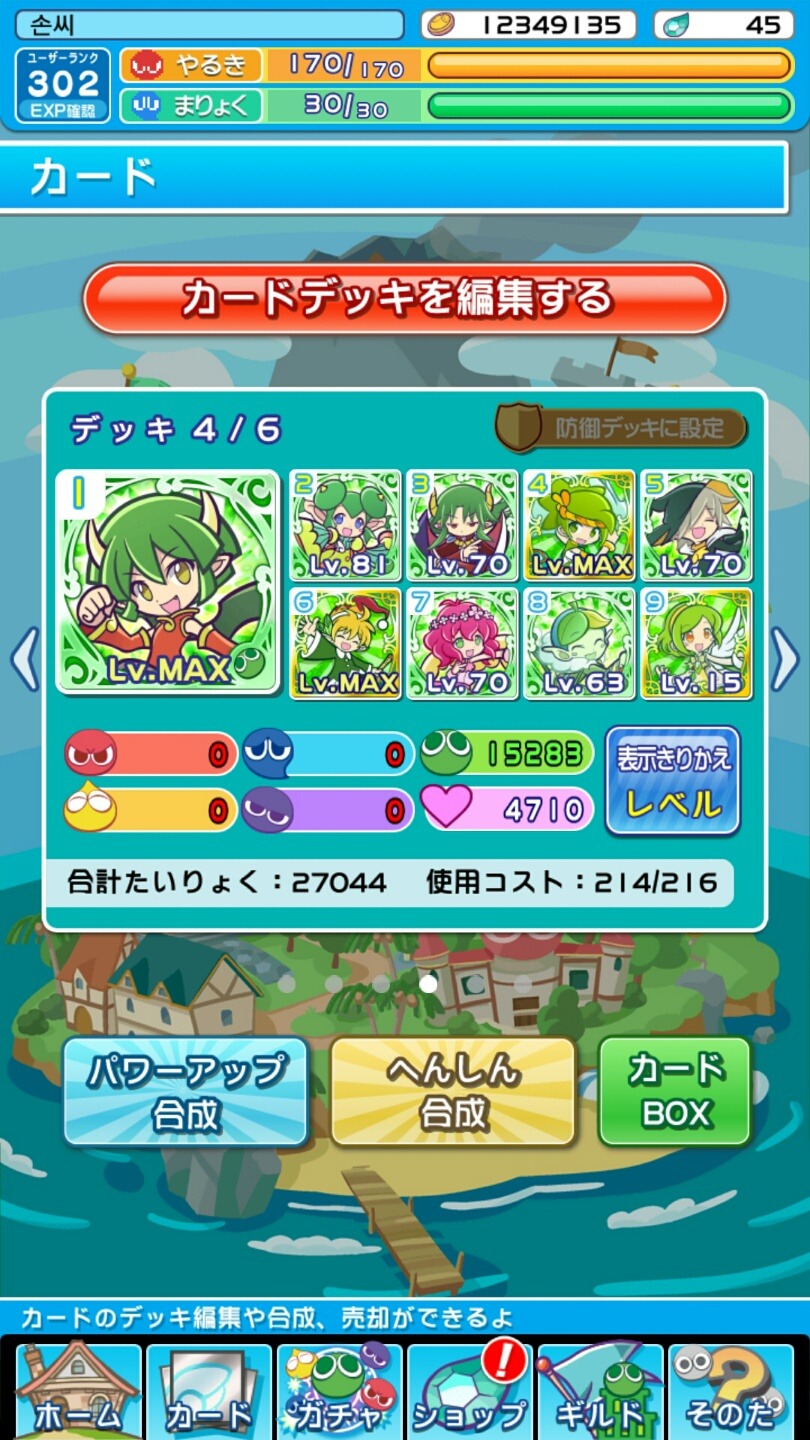810x1440 pixels.
Task: Check EXP via the user rank 302 badge
Action: point(63,86)
